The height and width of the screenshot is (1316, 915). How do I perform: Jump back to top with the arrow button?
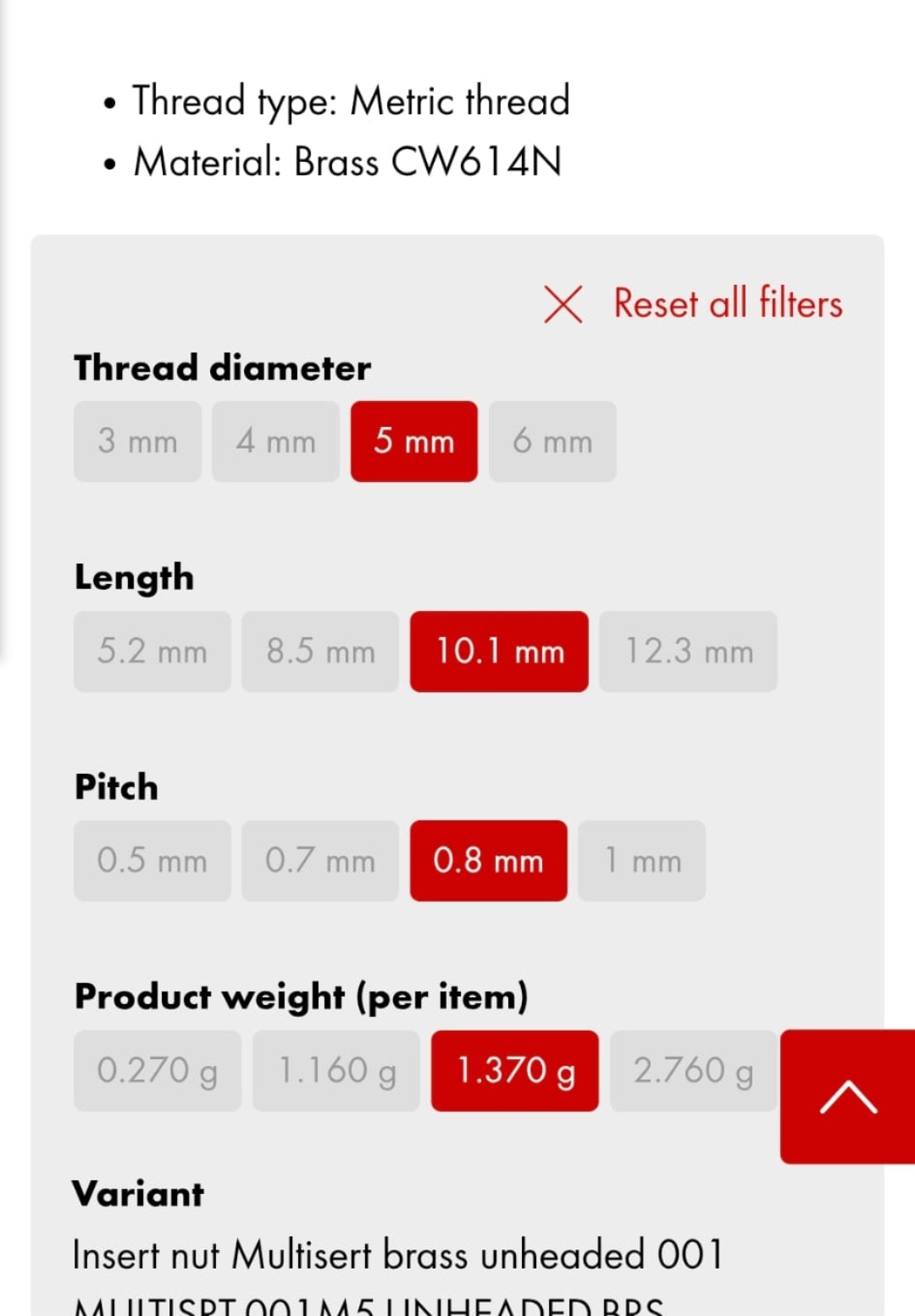point(847,1097)
